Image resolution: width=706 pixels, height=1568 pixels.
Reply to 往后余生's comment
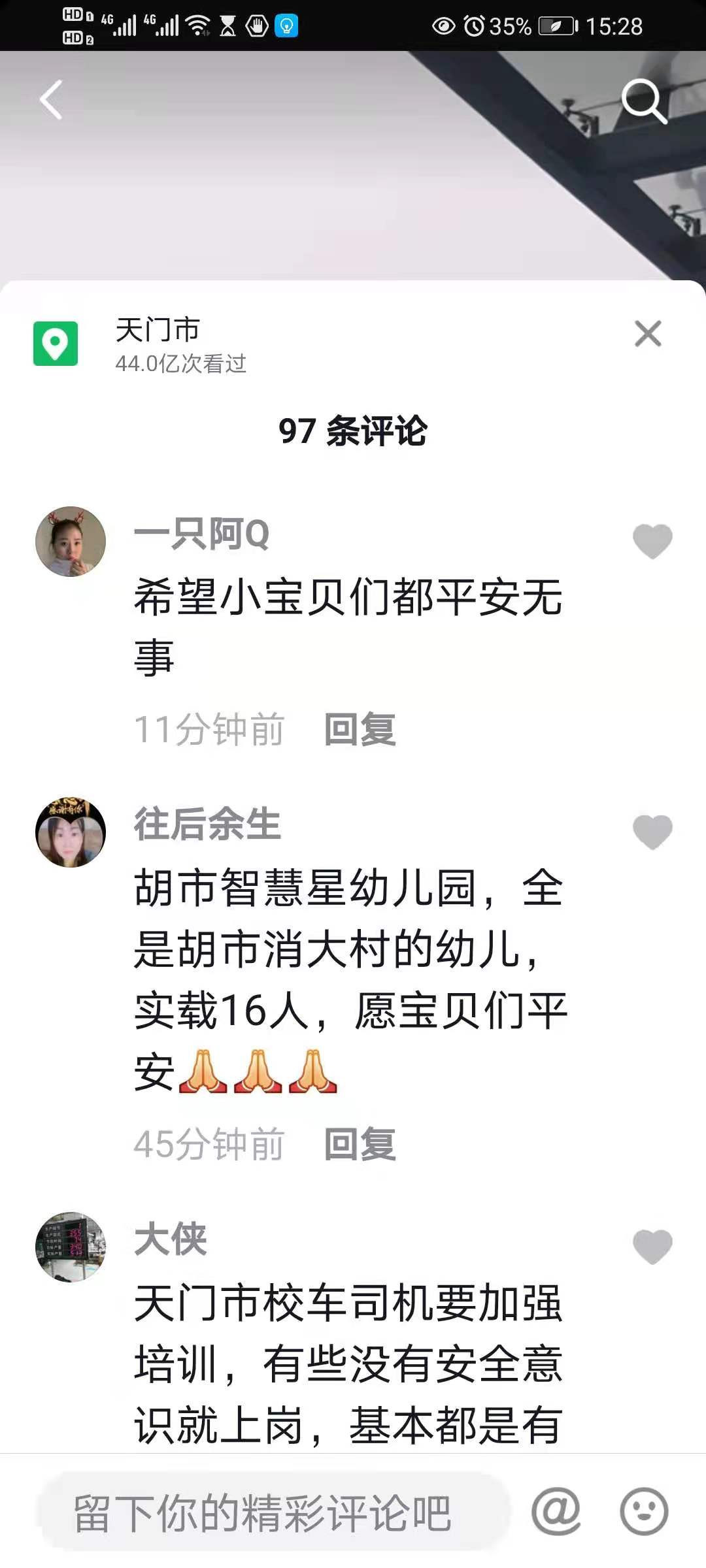pyautogui.click(x=360, y=1144)
